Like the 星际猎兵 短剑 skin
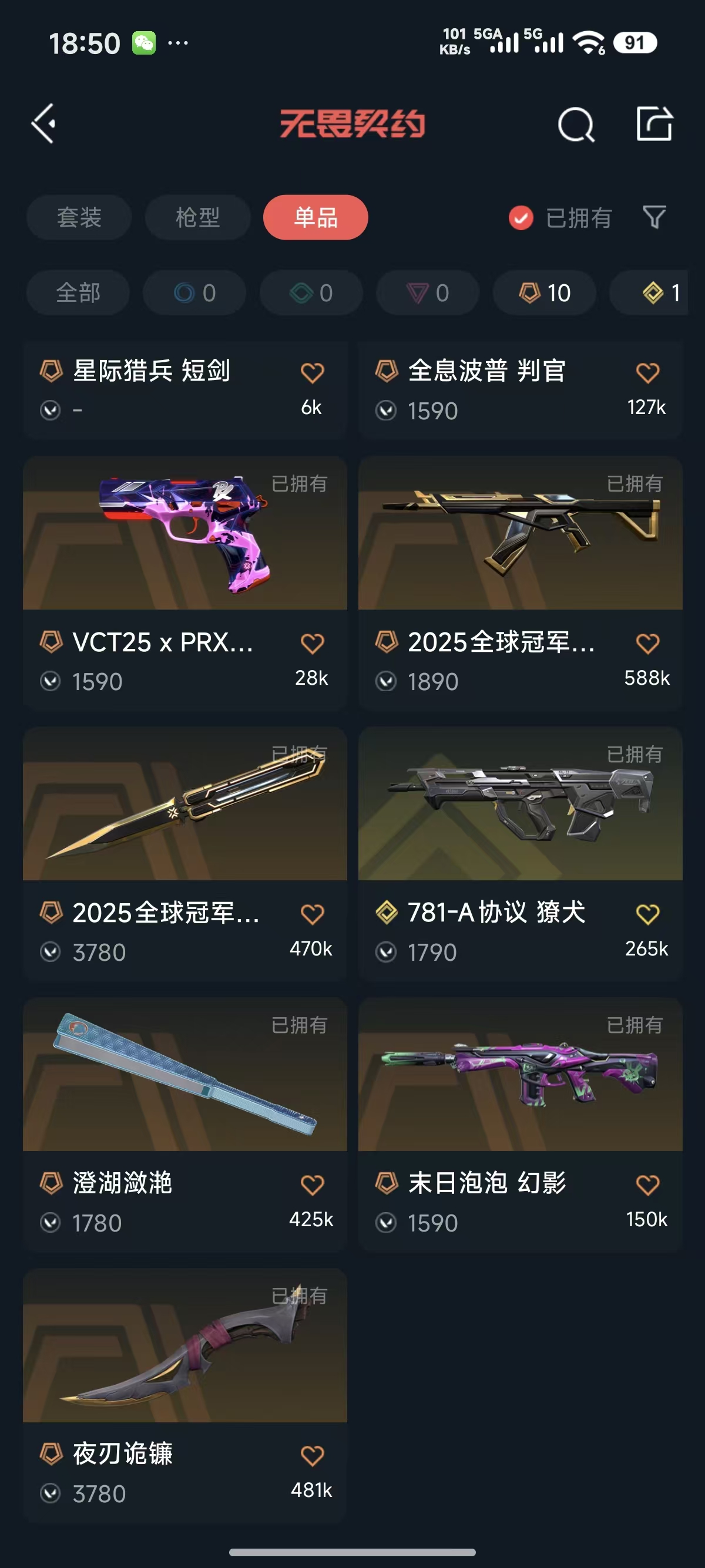 (x=312, y=372)
